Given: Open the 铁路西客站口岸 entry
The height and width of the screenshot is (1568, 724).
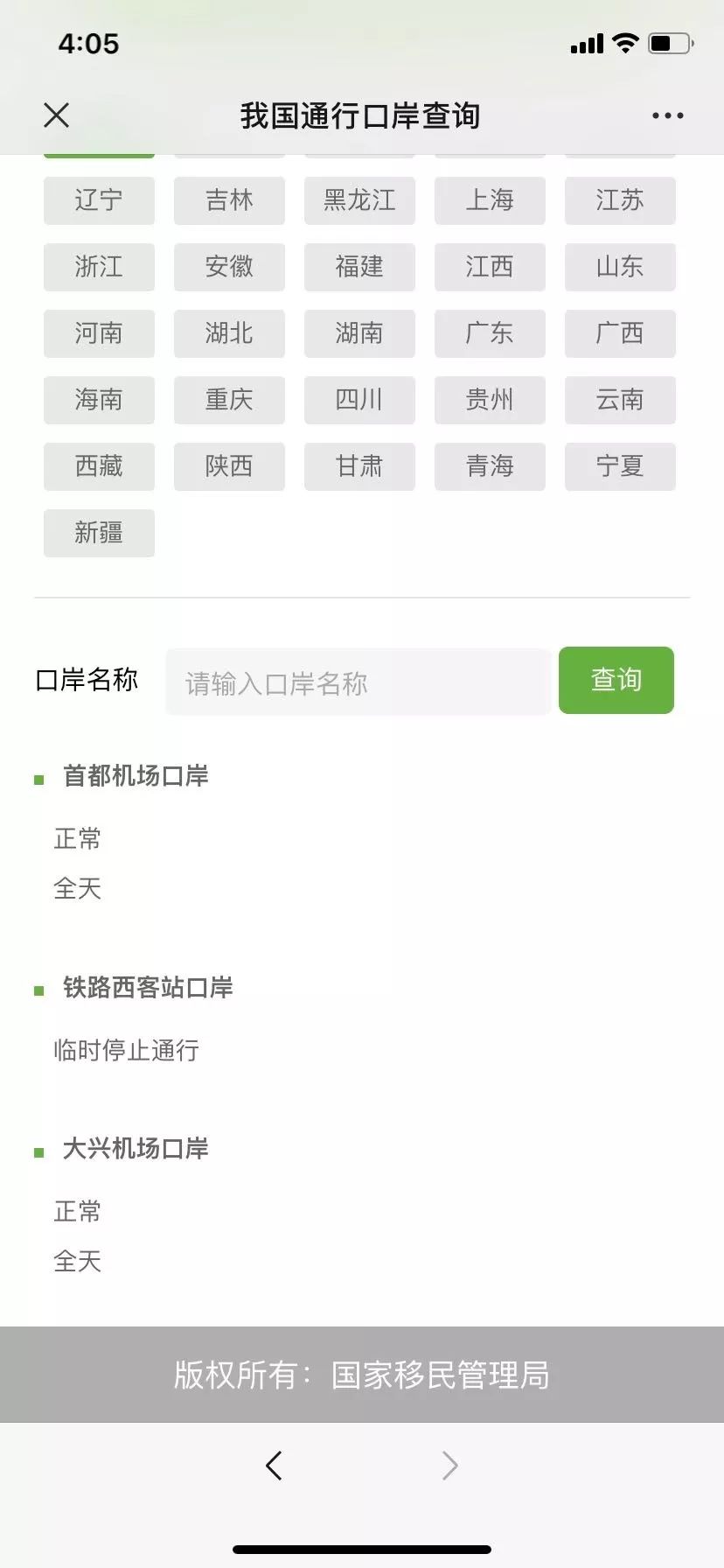Looking at the screenshot, I should tap(146, 987).
